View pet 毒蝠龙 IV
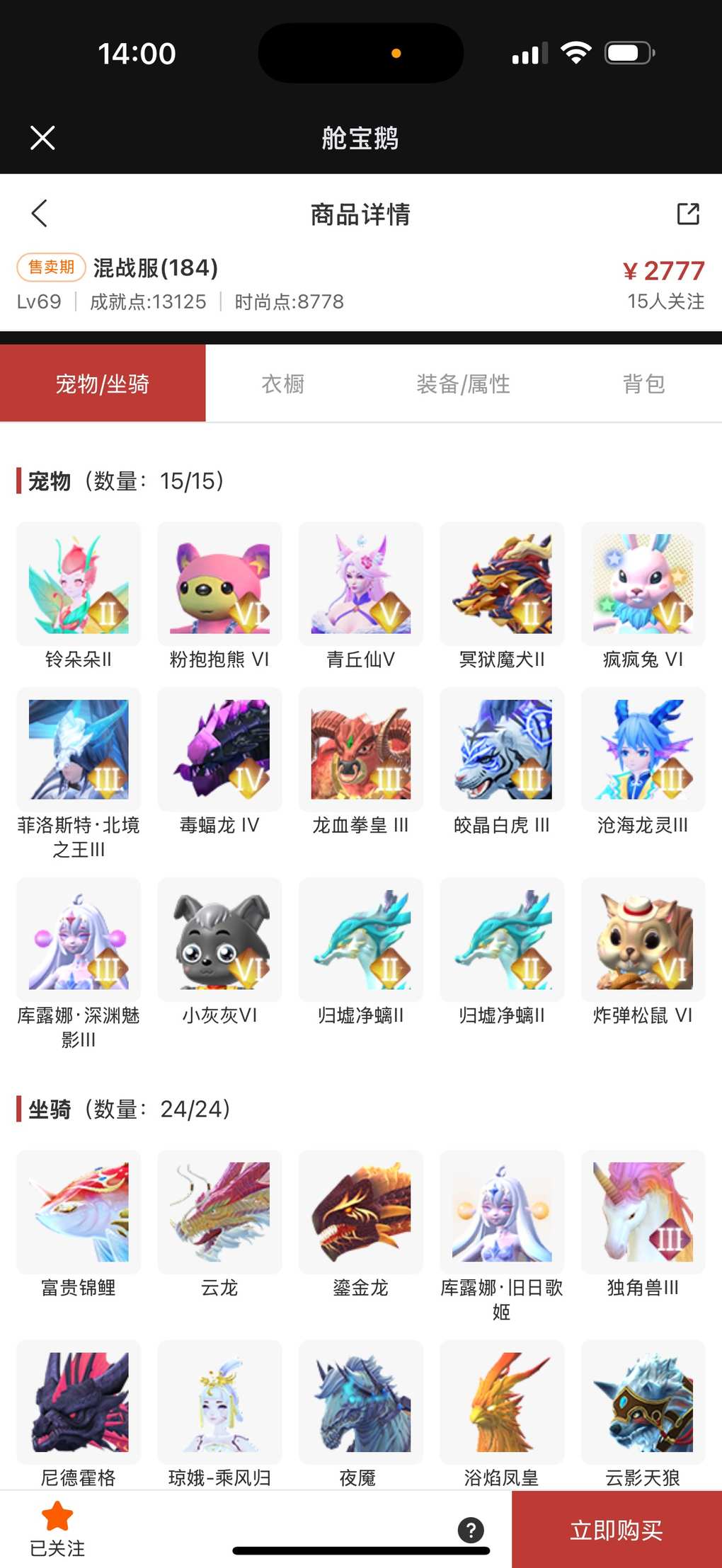722x1568 pixels. pyautogui.click(x=219, y=749)
